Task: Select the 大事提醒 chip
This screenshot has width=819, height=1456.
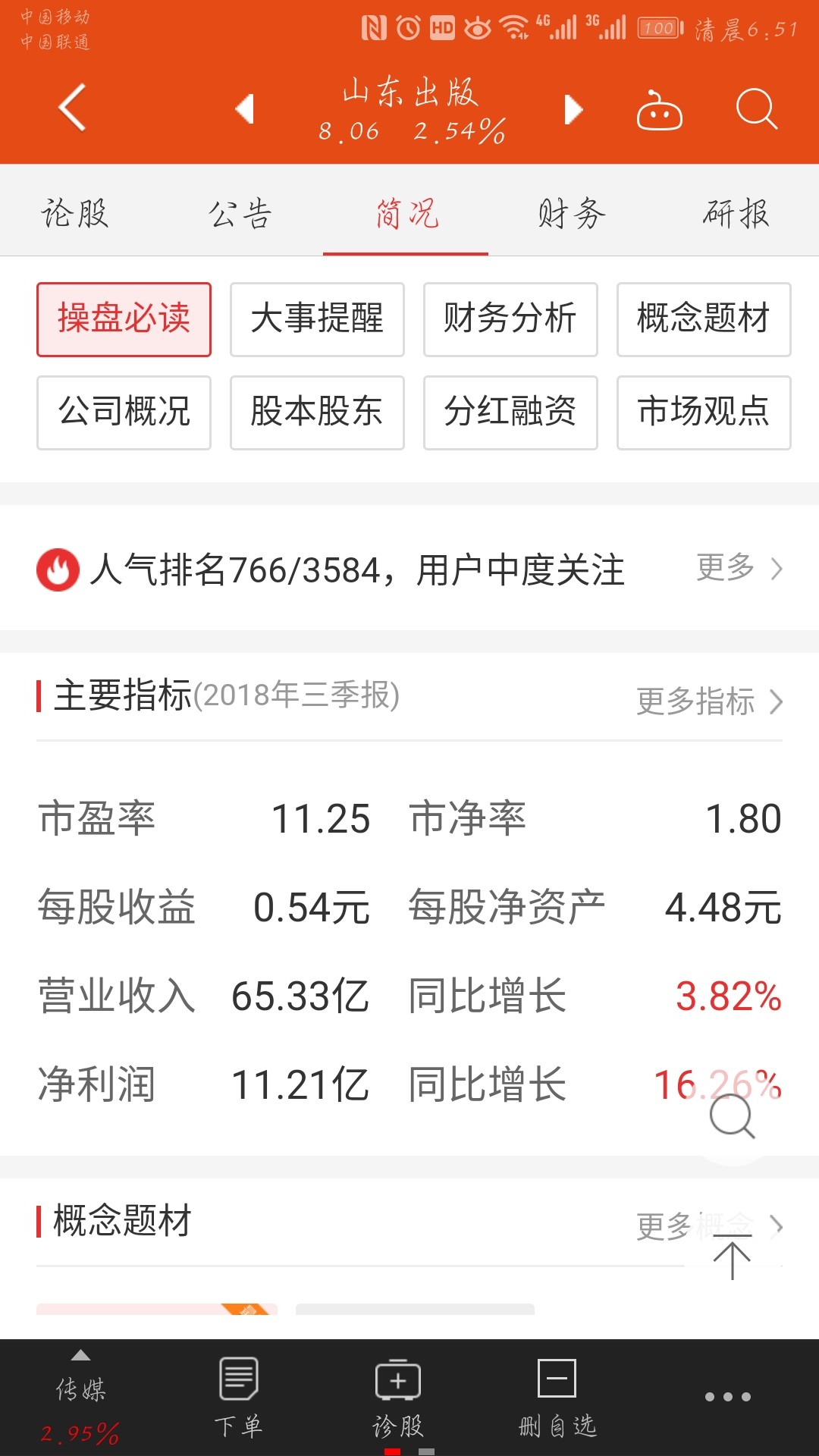Action: pos(317,319)
